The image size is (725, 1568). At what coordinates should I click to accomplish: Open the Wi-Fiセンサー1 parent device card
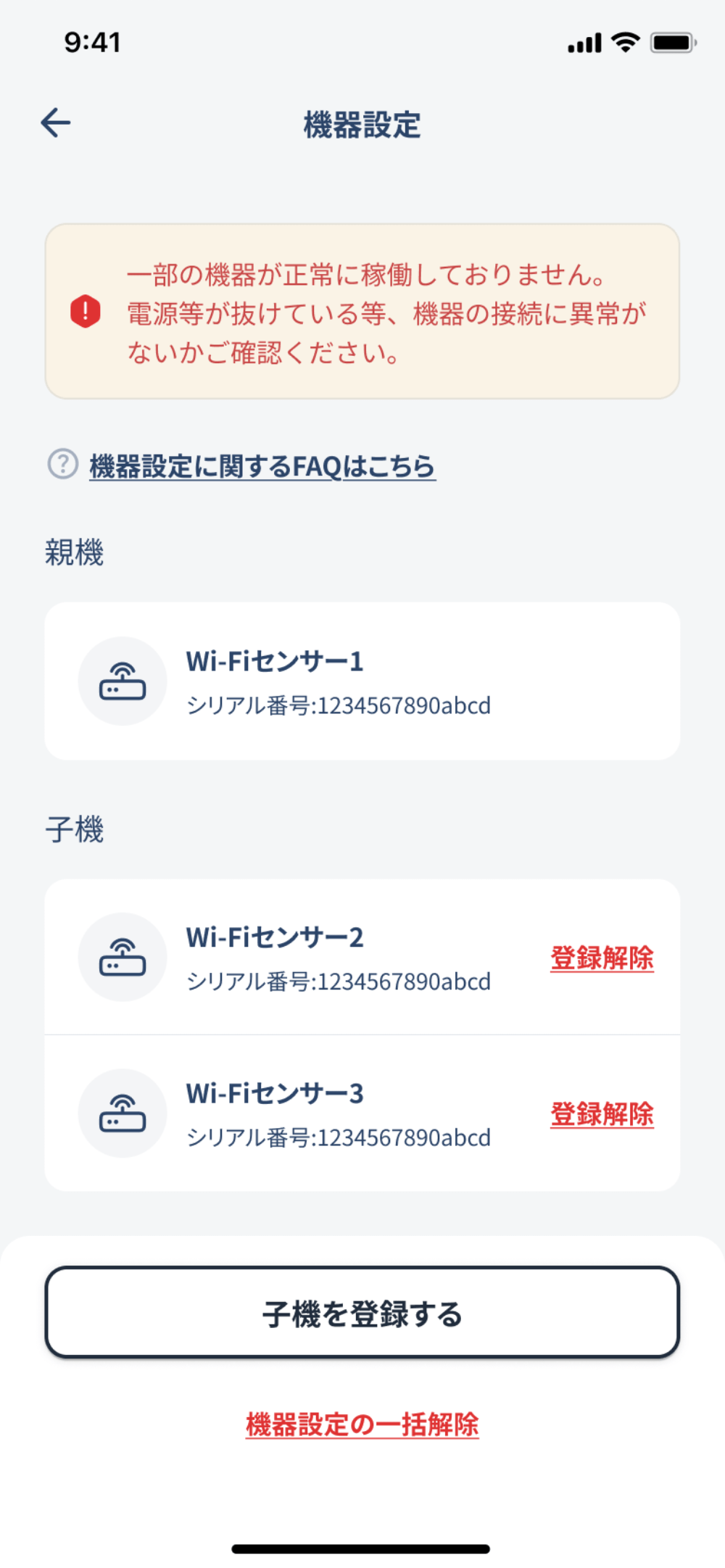coord(362,681)
